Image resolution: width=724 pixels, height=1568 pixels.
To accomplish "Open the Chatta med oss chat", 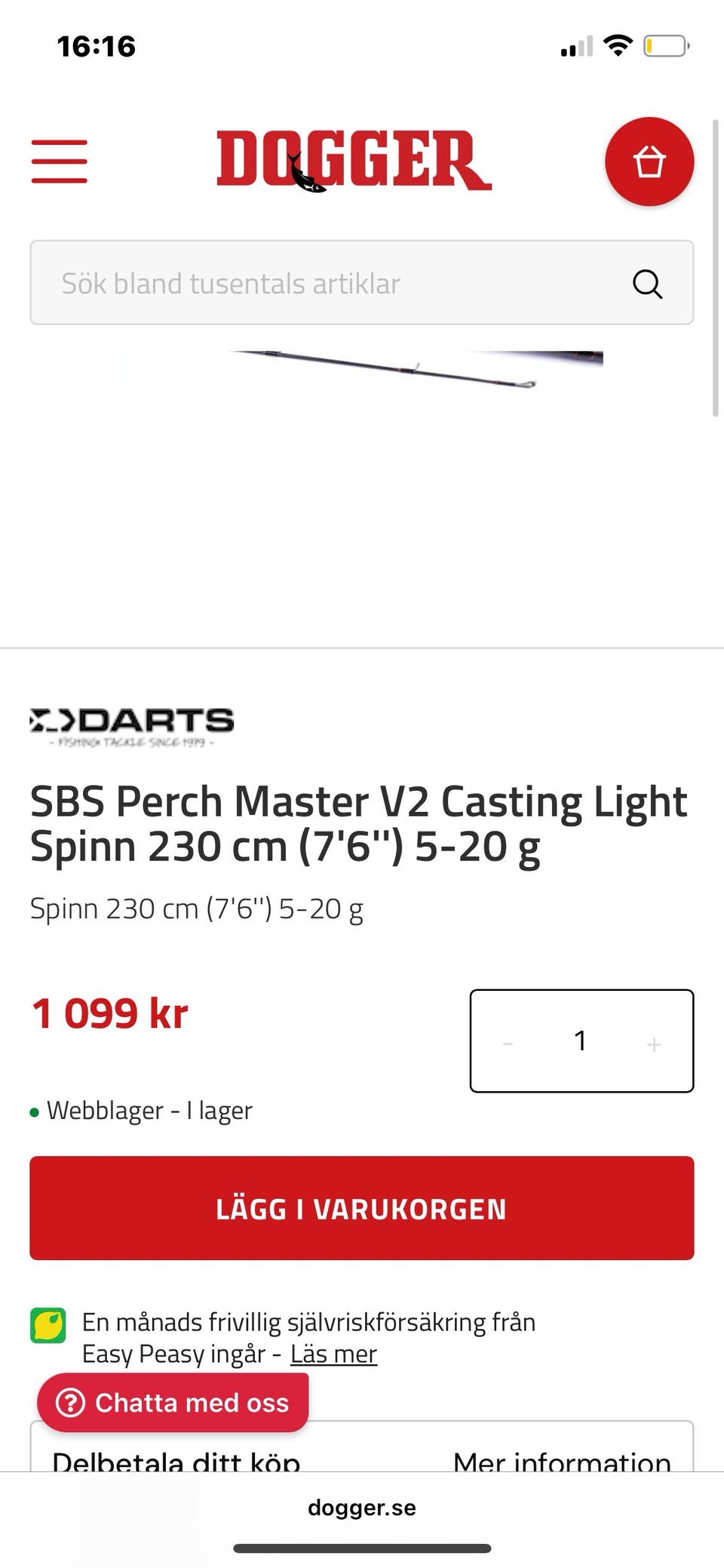I will click(172, 1402).
